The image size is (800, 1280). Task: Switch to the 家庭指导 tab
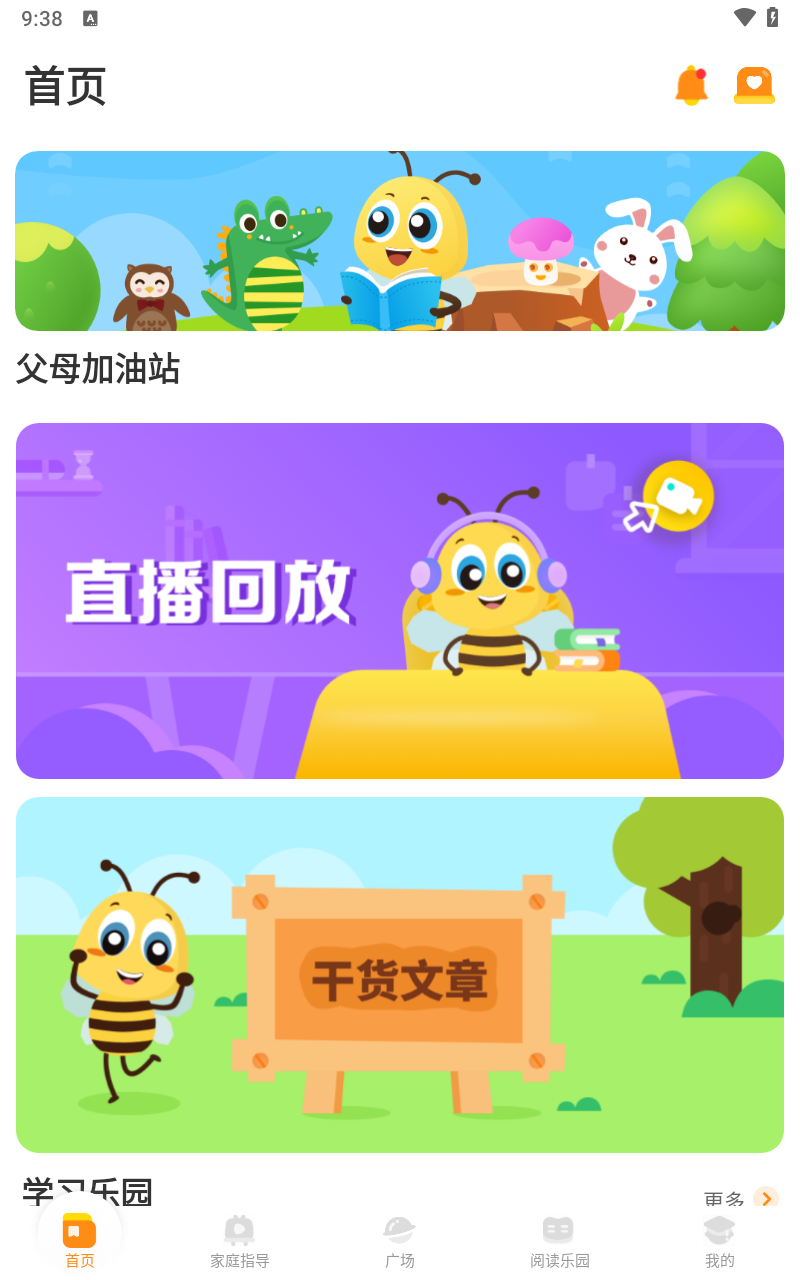point(240,1242)
